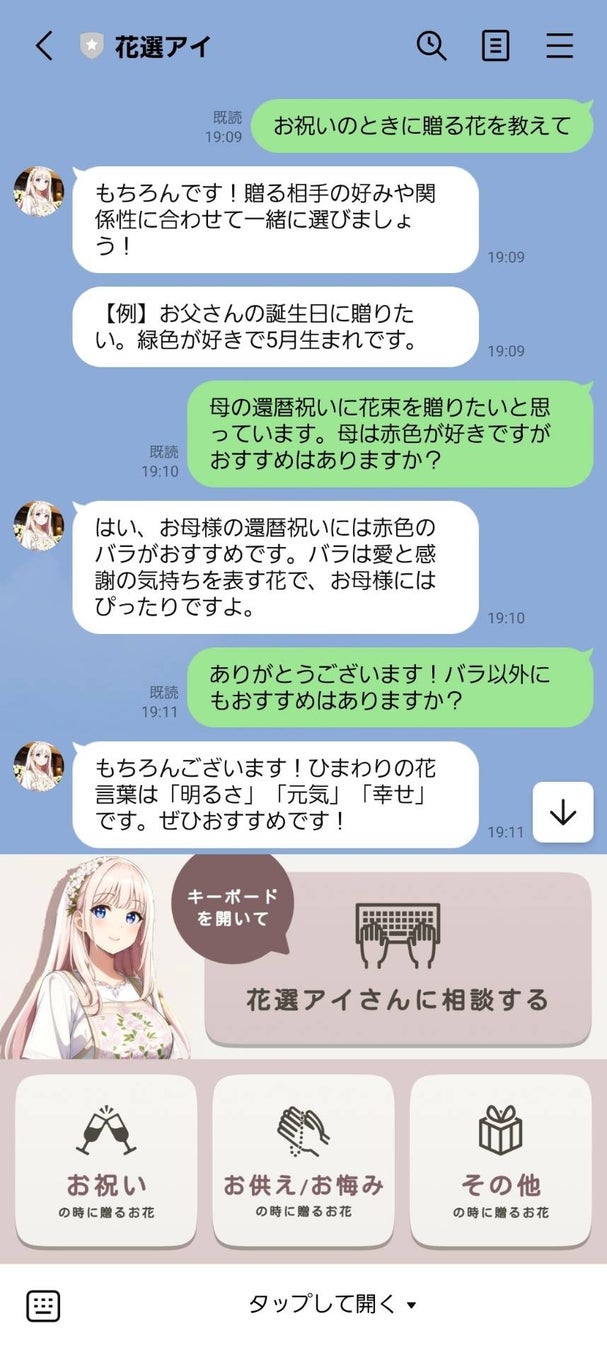Viewport: 607px width, 1350px height.
Task: Open the notes icon in header
Action: [x=496, y=46]
